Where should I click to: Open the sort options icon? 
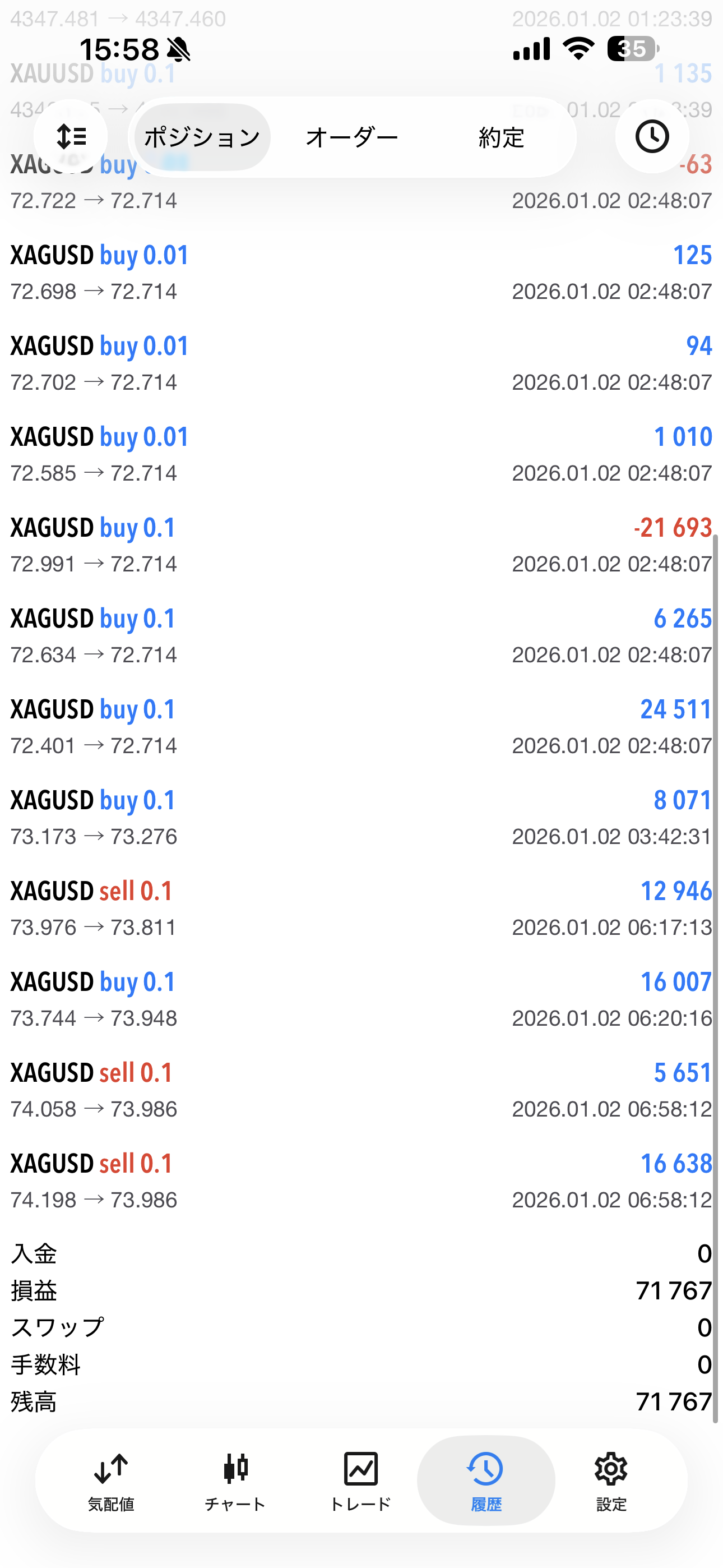71,137
